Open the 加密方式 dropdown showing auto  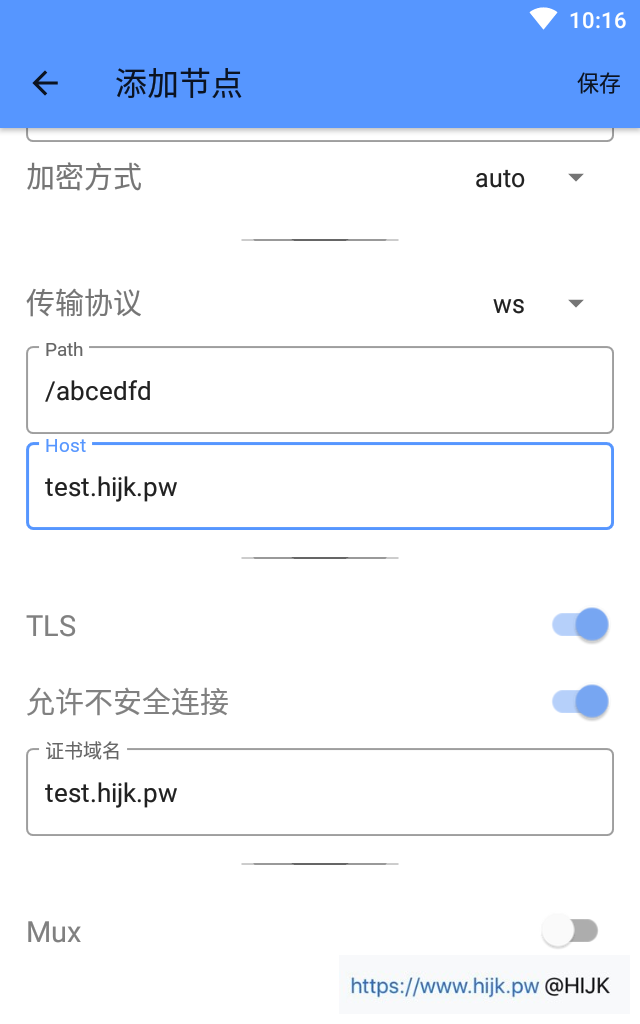coord(528,179)
